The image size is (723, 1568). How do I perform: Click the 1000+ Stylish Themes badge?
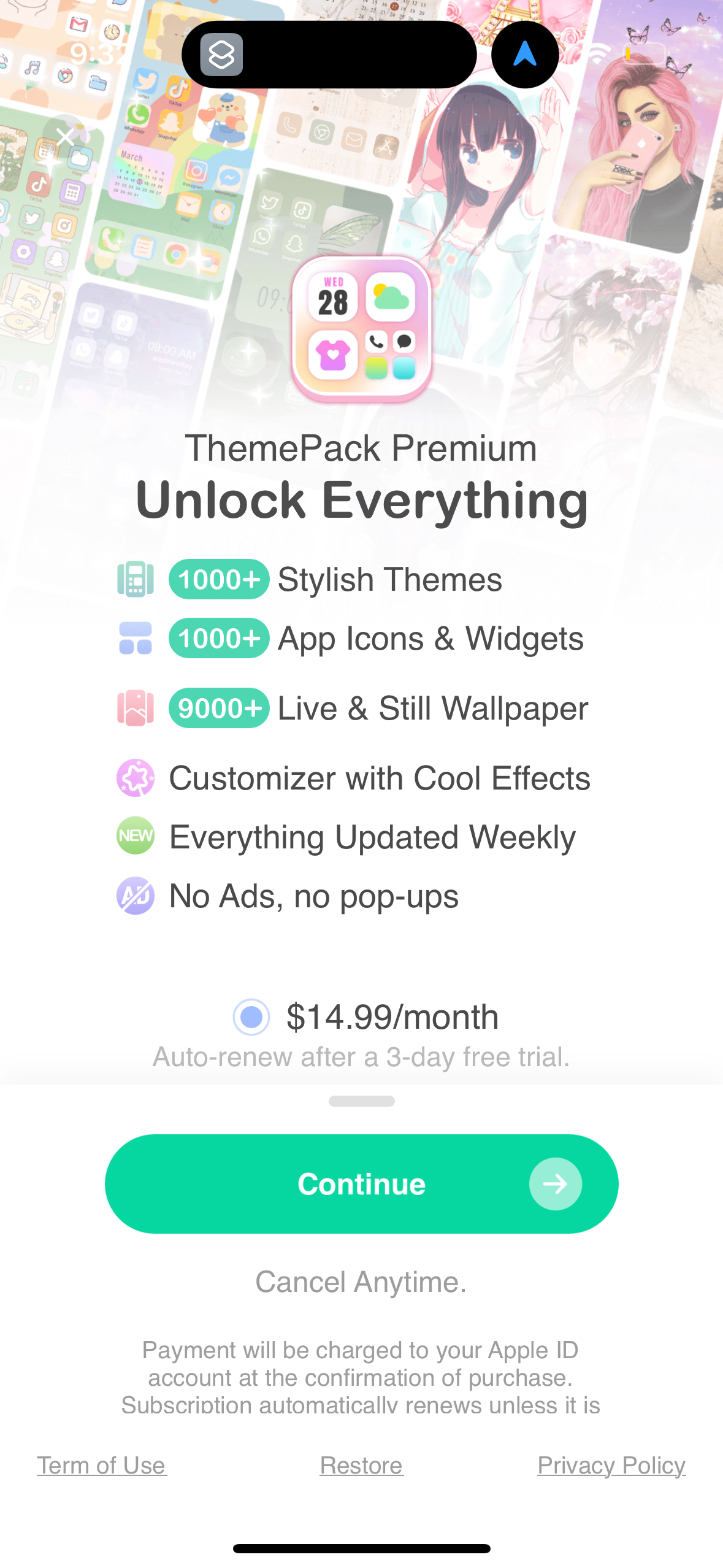(x=219, y=578)
